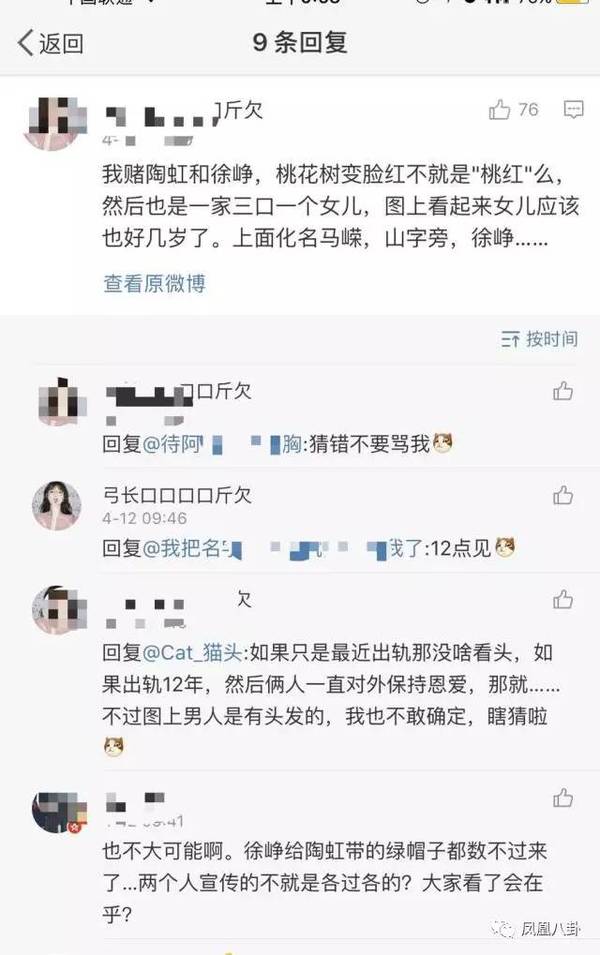
Task: Open the avatar of the main commenter
Action: (52, 122)
